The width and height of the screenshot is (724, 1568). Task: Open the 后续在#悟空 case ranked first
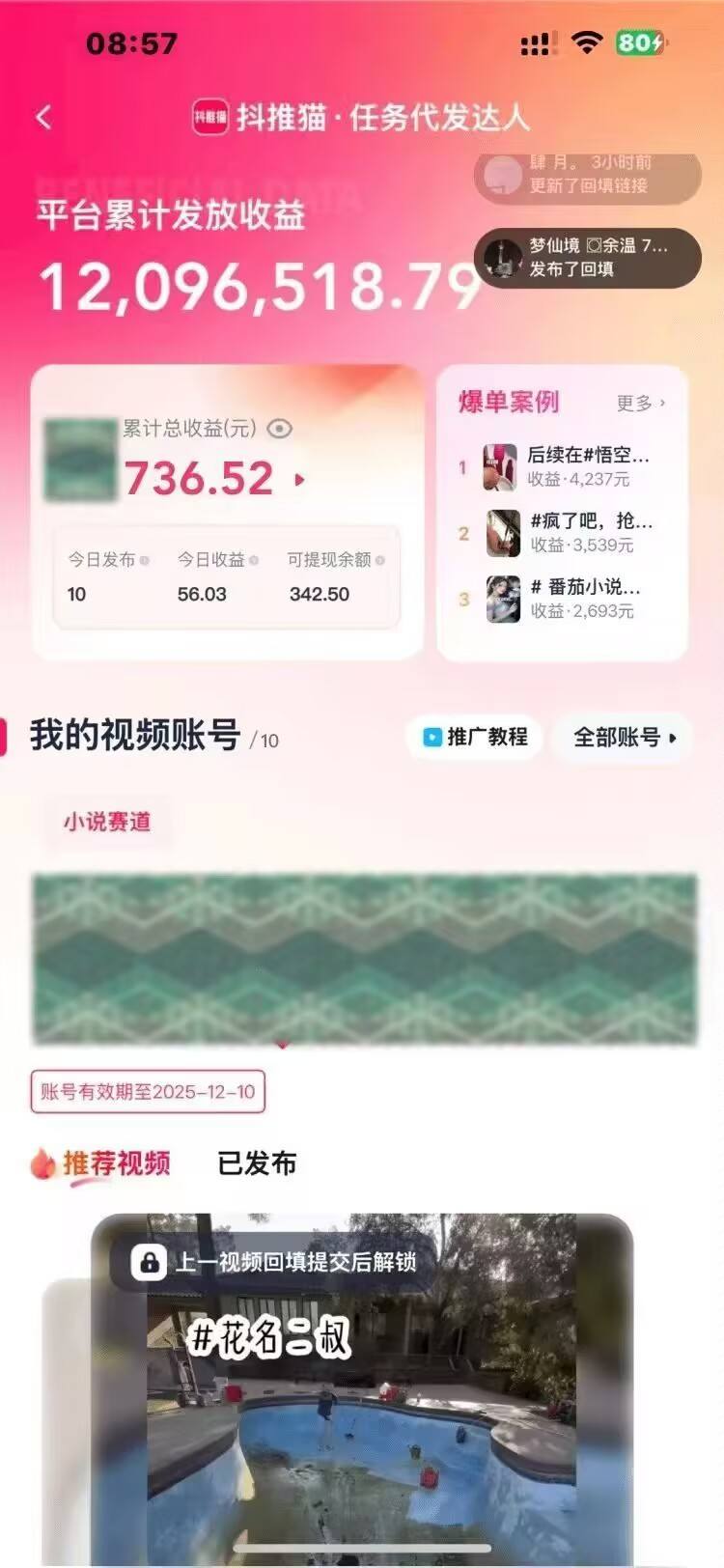coord(568,466)
